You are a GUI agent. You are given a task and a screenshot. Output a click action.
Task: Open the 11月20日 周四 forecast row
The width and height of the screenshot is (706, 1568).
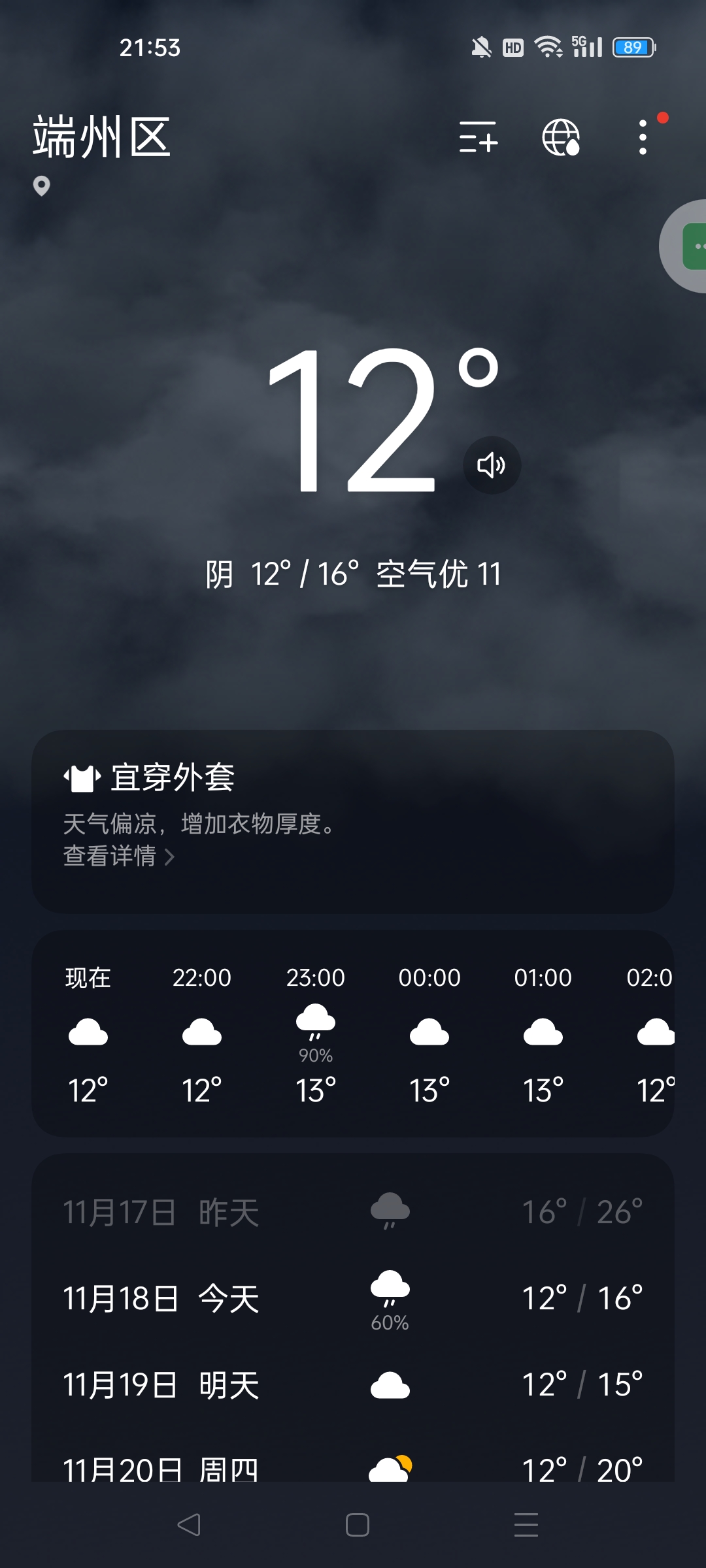pos(353,1469)
